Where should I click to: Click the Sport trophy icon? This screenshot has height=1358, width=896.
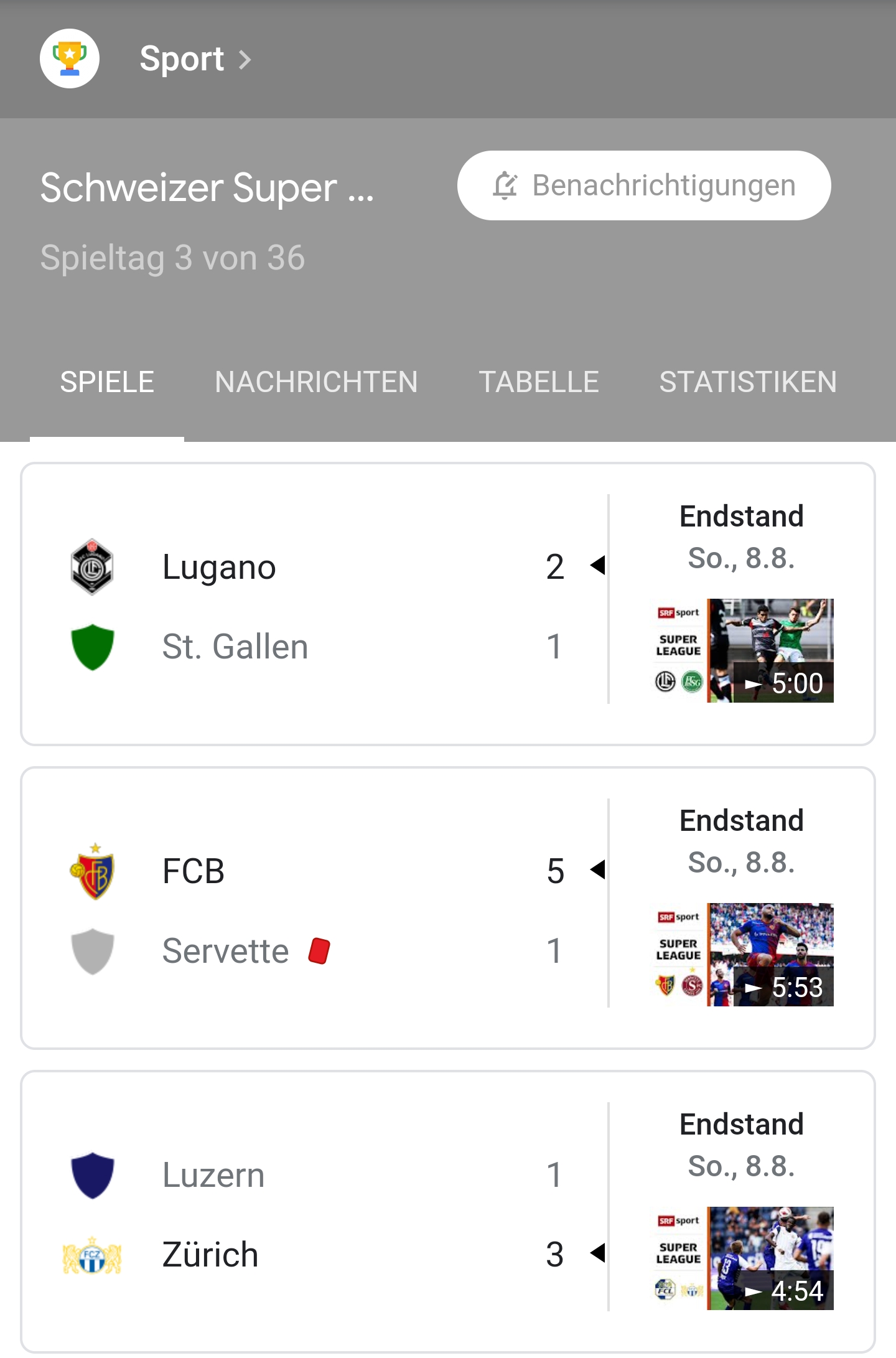click(69, 58)
